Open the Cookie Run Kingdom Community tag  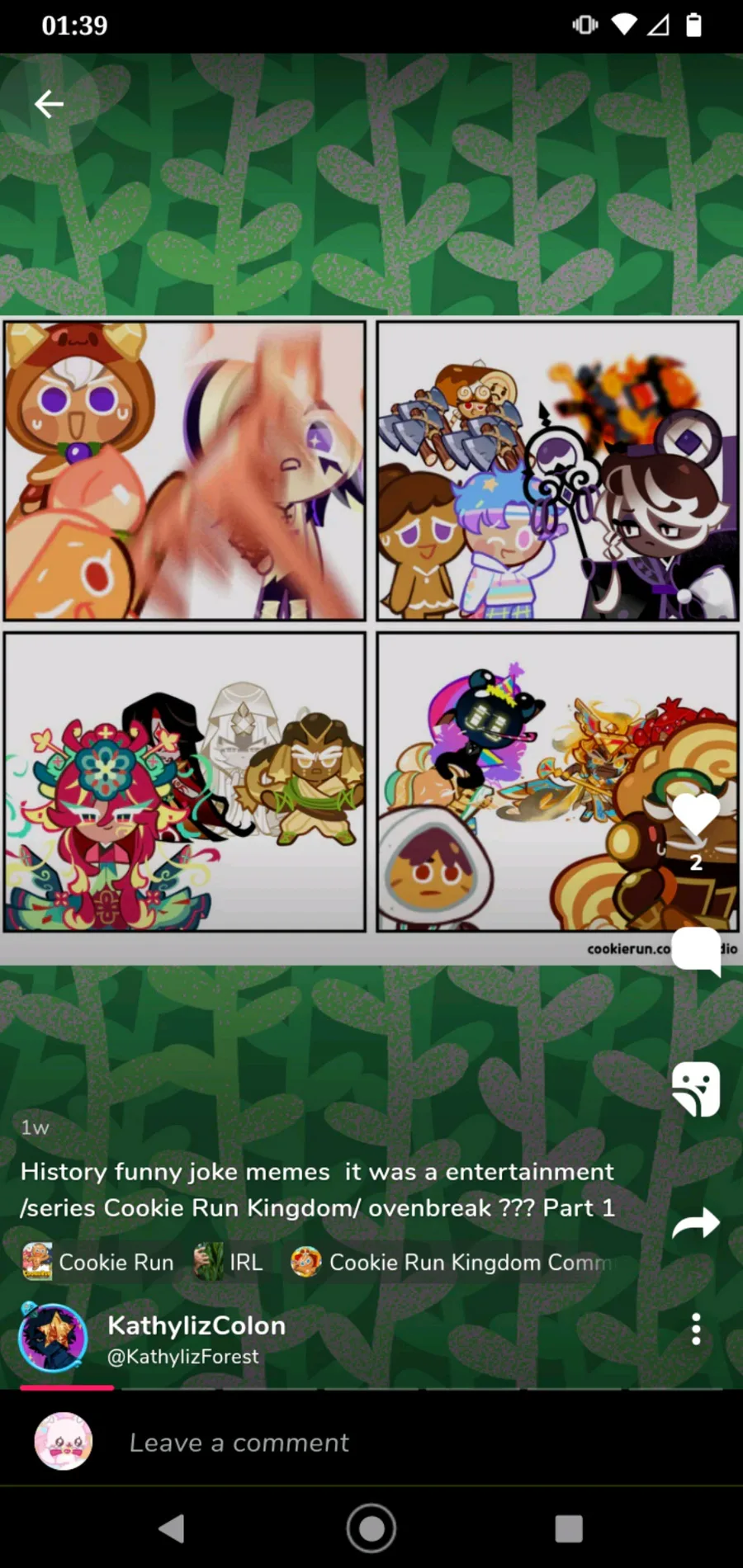click(x=452, y=1262)
